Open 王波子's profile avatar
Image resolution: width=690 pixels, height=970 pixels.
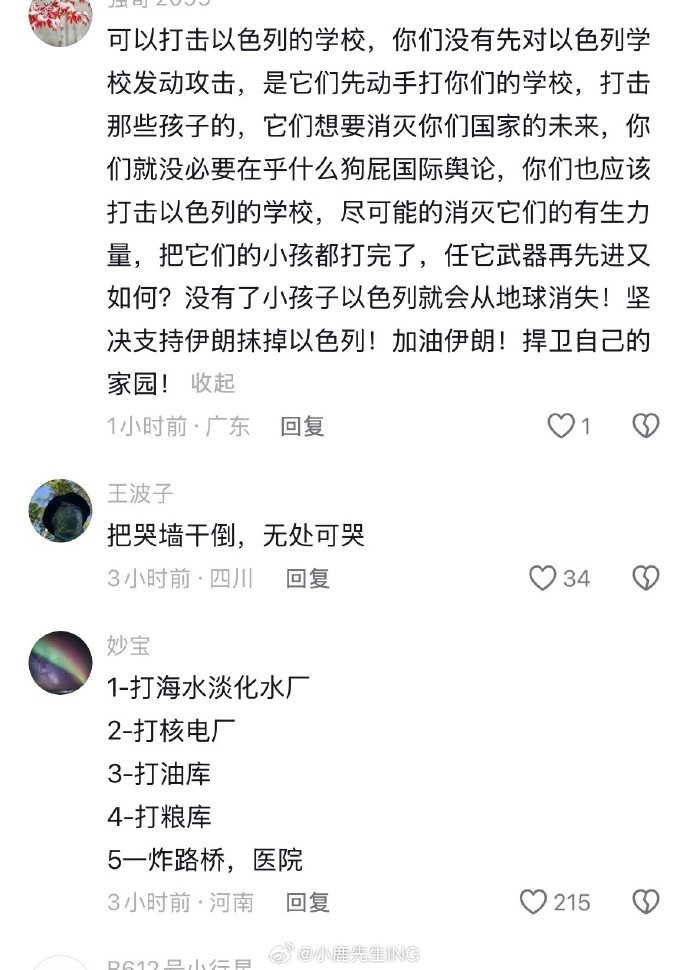pos(60,510)
